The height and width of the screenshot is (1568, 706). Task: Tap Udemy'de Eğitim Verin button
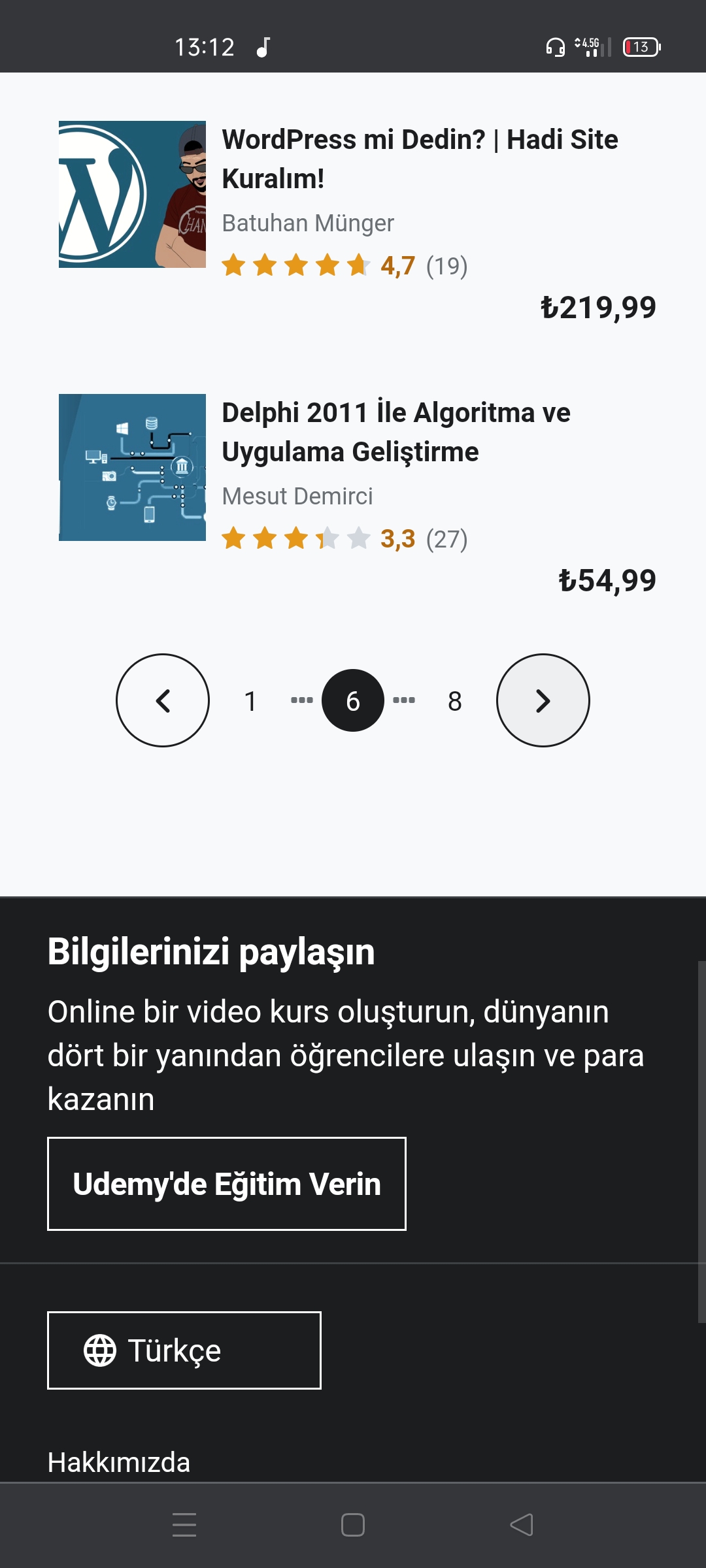click(227, 1184)
